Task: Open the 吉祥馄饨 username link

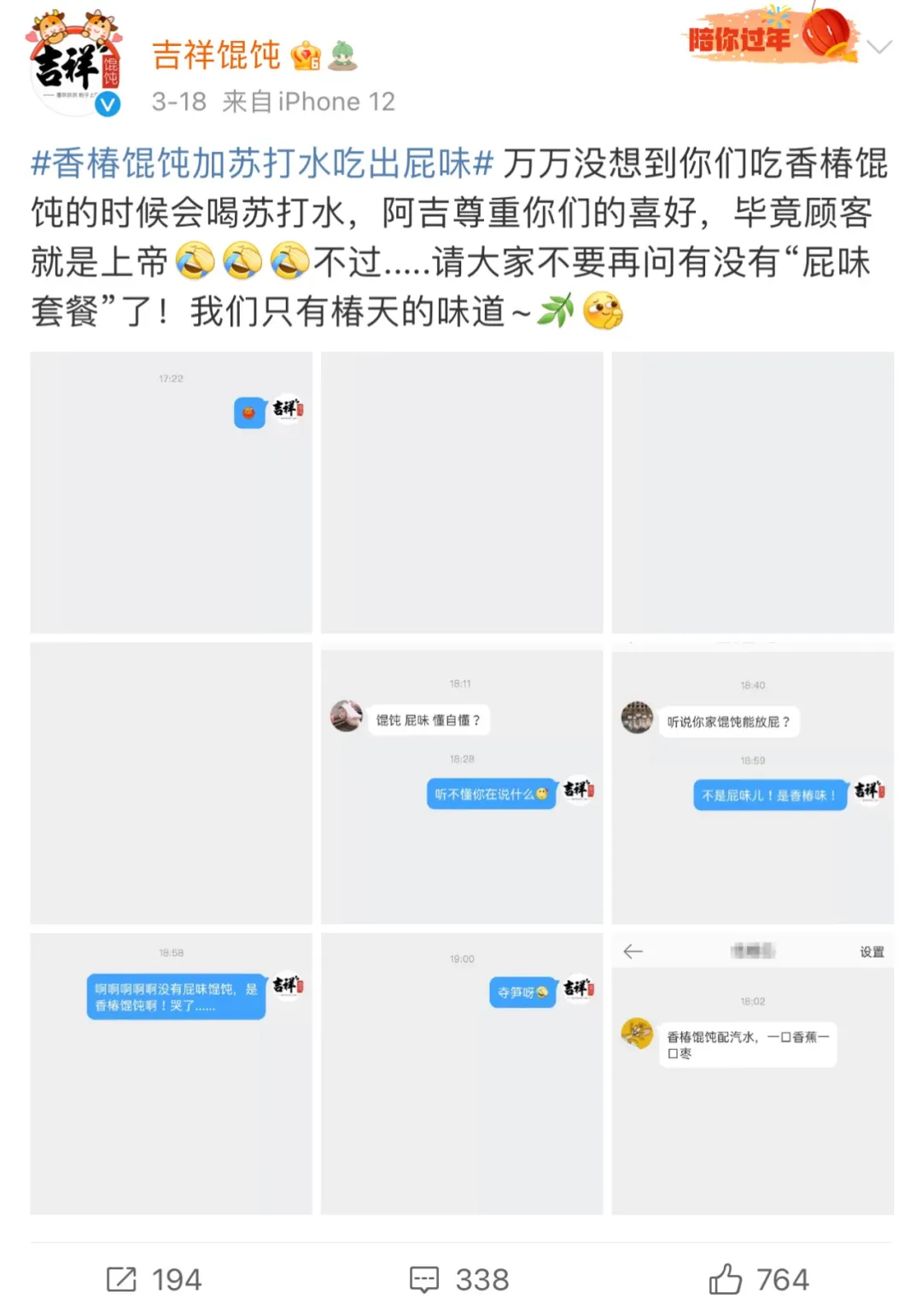Action: 216,56
